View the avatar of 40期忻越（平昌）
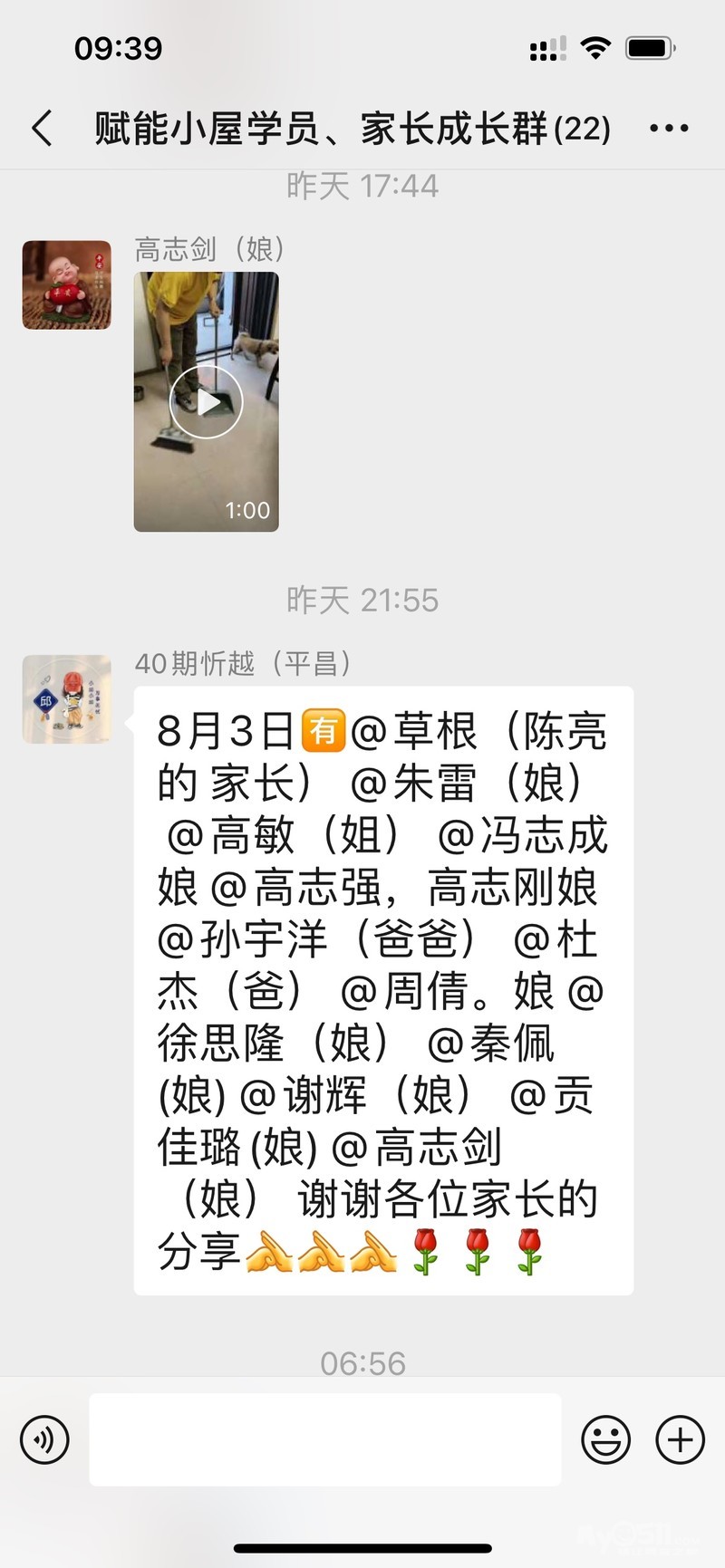Screen dimensions: 725x1568 [x=67, y=699]
